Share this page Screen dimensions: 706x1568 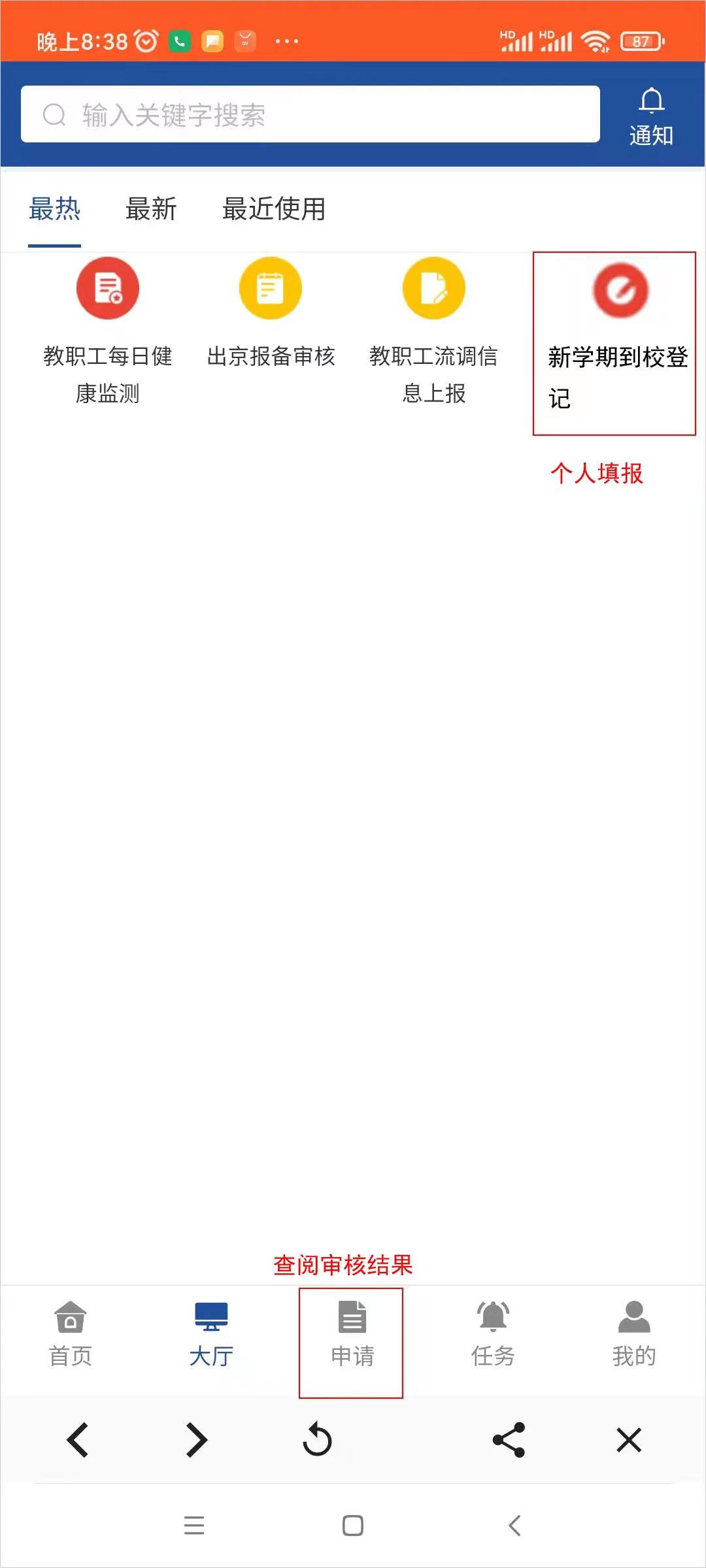point(509,1440)
